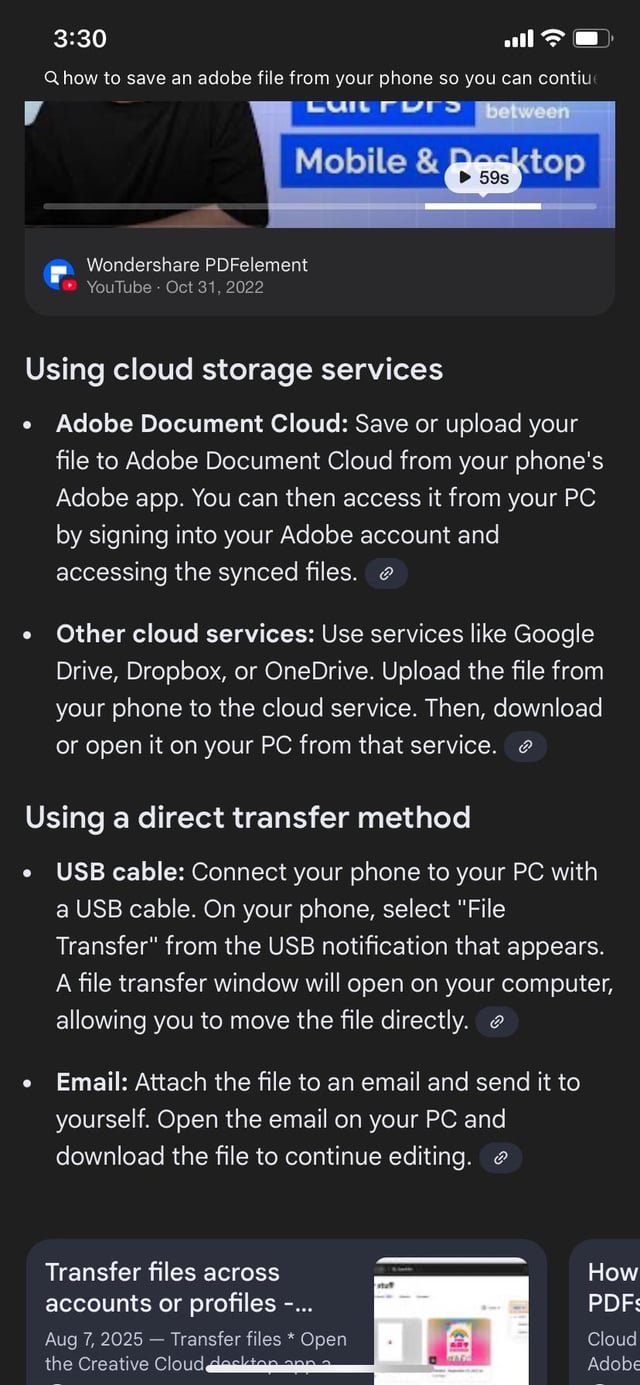The width and height of the screenshot is (640, 1385).
Task: Open source link after Adobe Document Cloud paragraph
Action: click(386, 573)
